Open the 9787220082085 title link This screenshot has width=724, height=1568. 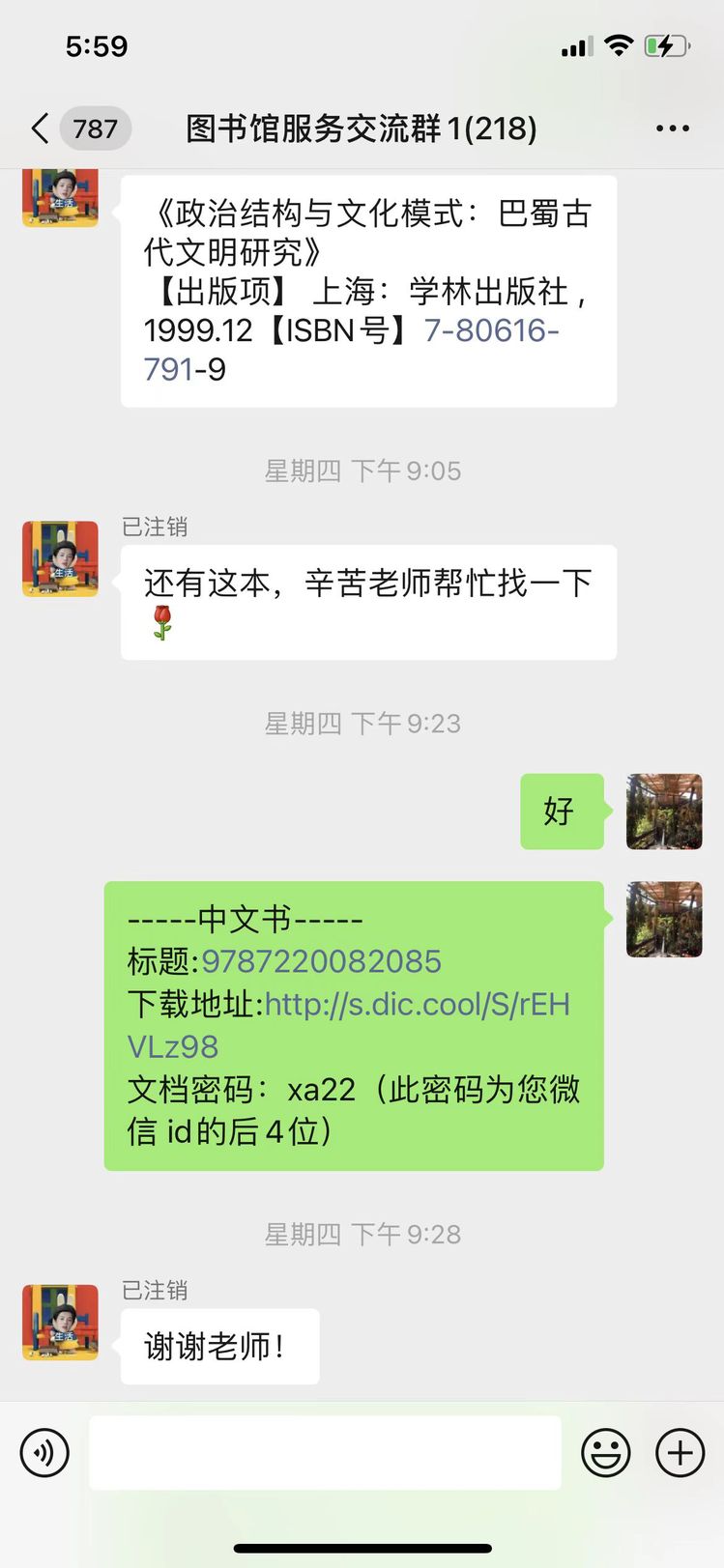321,962
